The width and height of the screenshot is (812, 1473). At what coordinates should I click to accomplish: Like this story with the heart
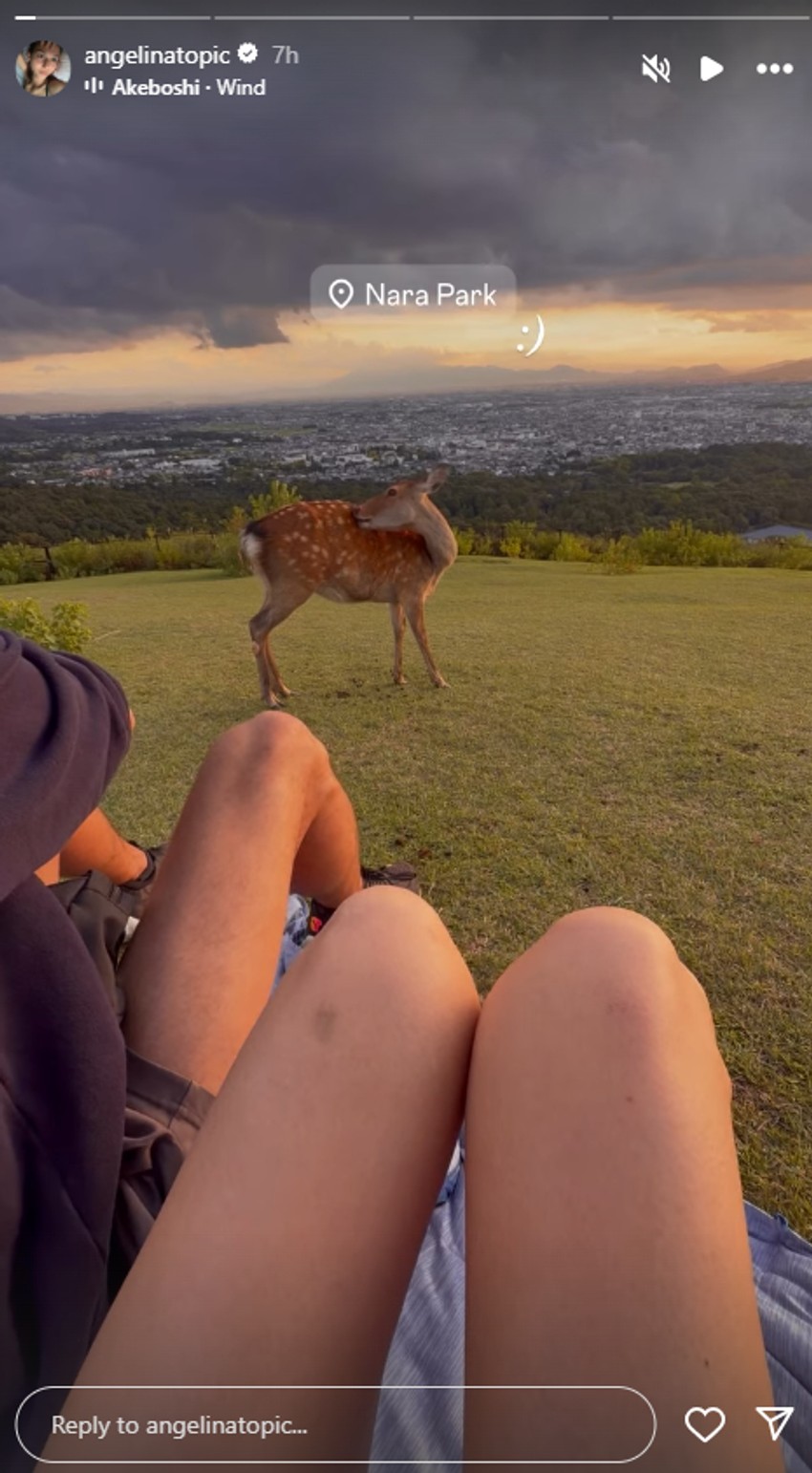[x=704, y=1424]
